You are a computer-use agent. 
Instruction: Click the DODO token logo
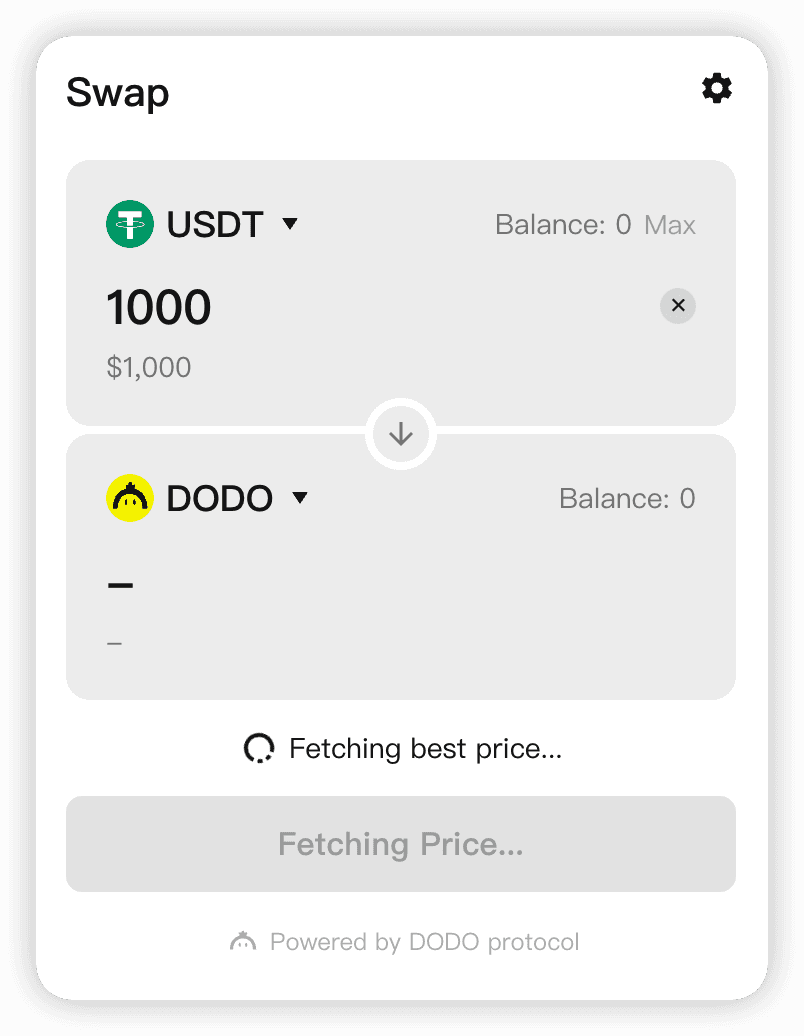pos(130,497)
